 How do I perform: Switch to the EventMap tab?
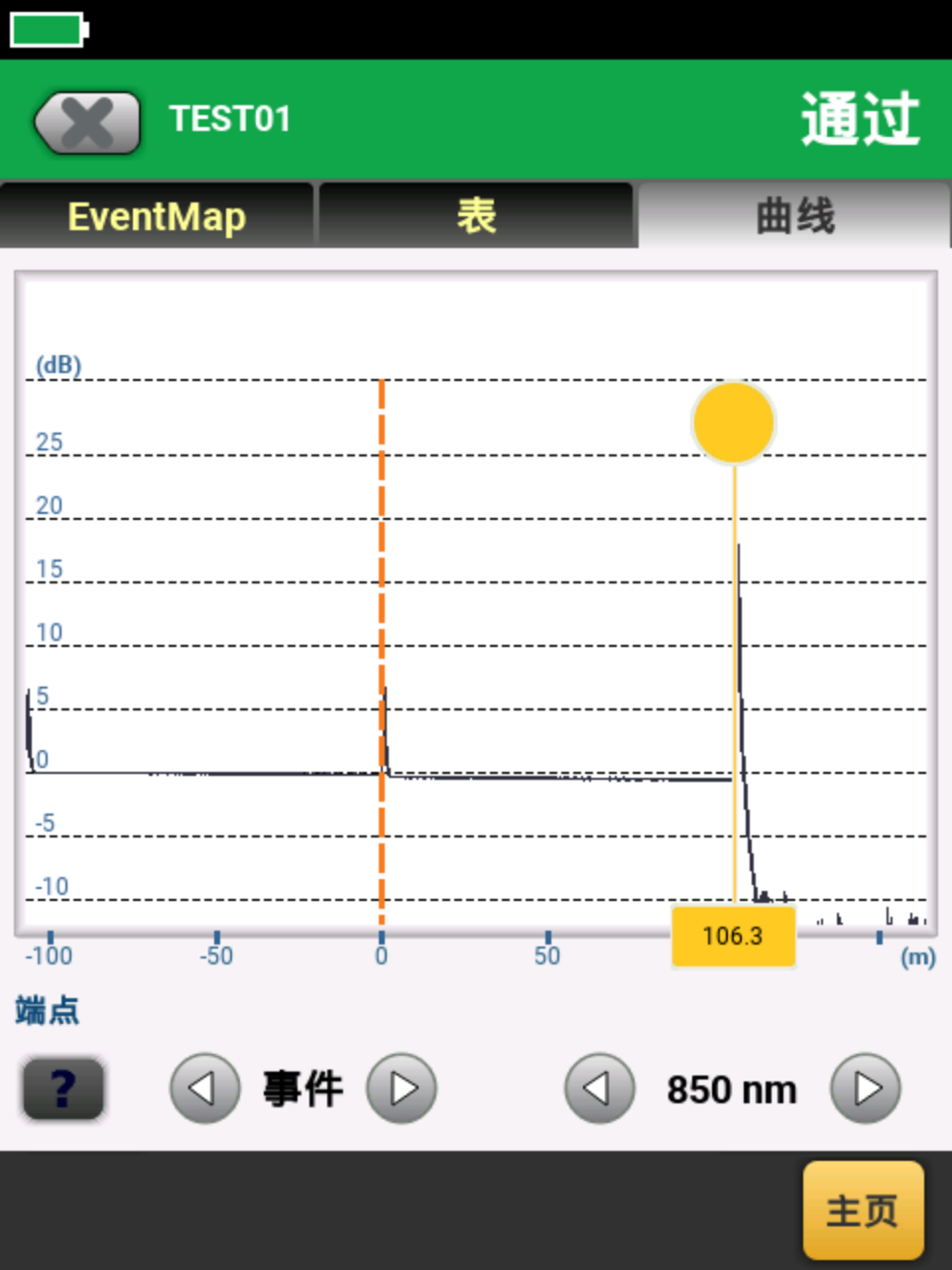click(157, 215)
